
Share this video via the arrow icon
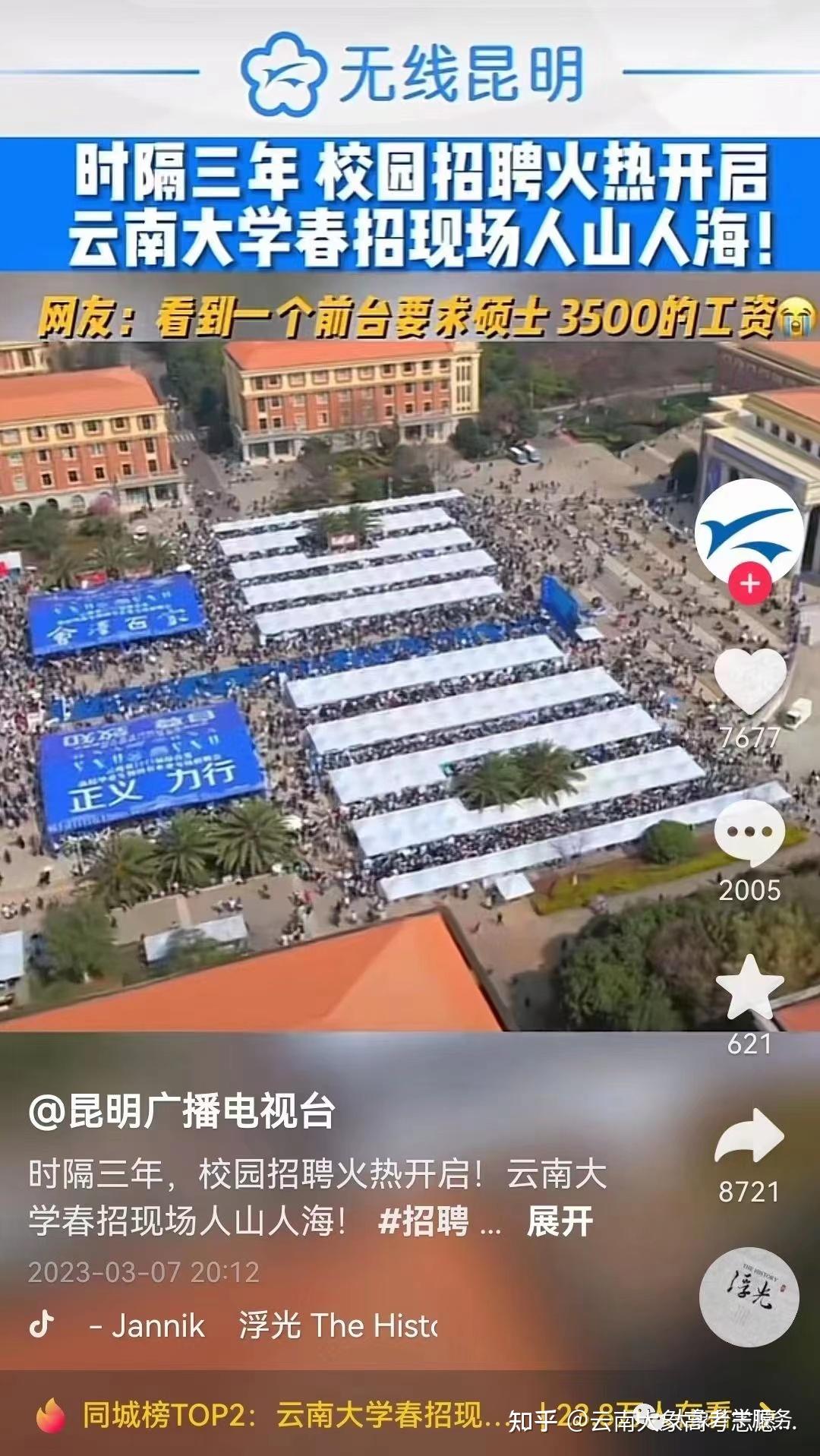[749, 1135]
